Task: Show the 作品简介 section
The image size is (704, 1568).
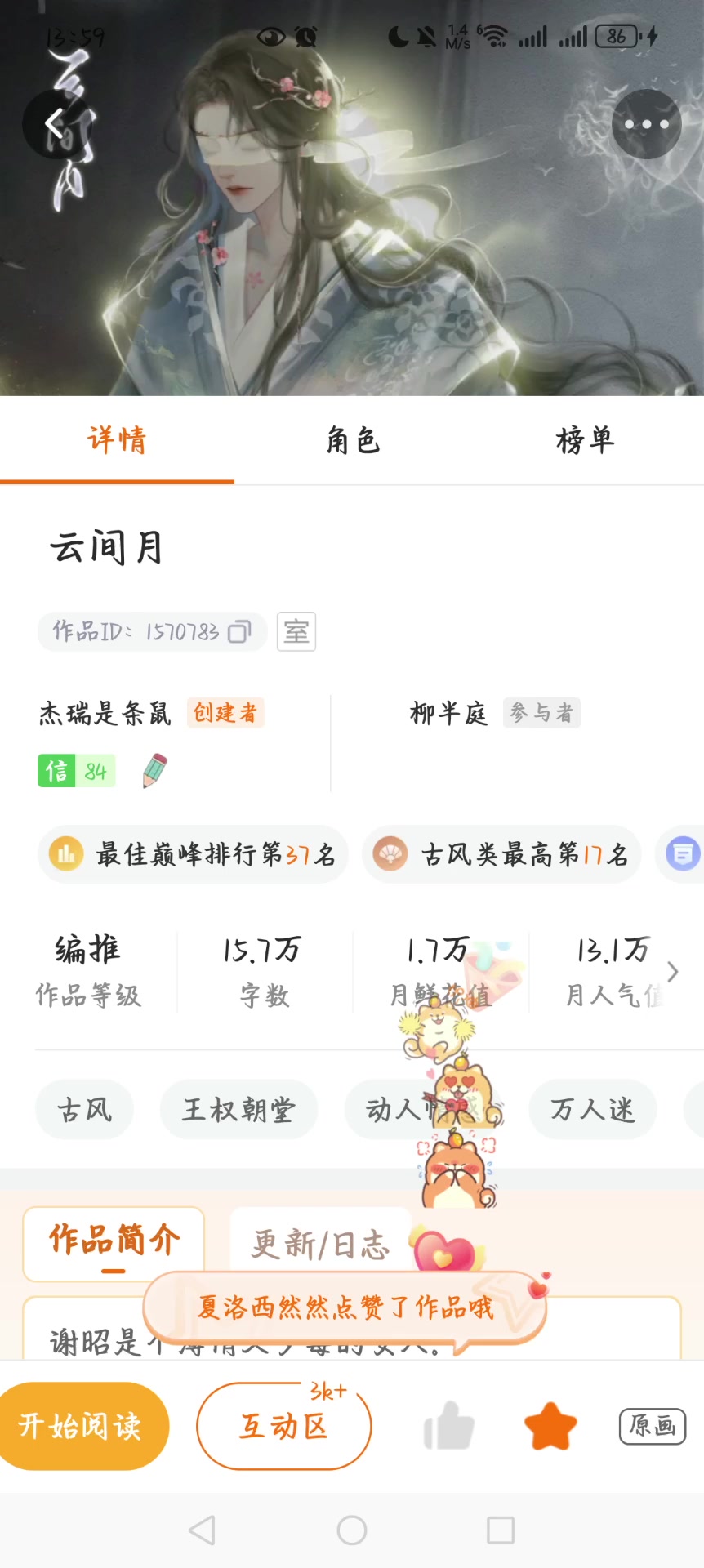Action: (x=114, y=1241)
